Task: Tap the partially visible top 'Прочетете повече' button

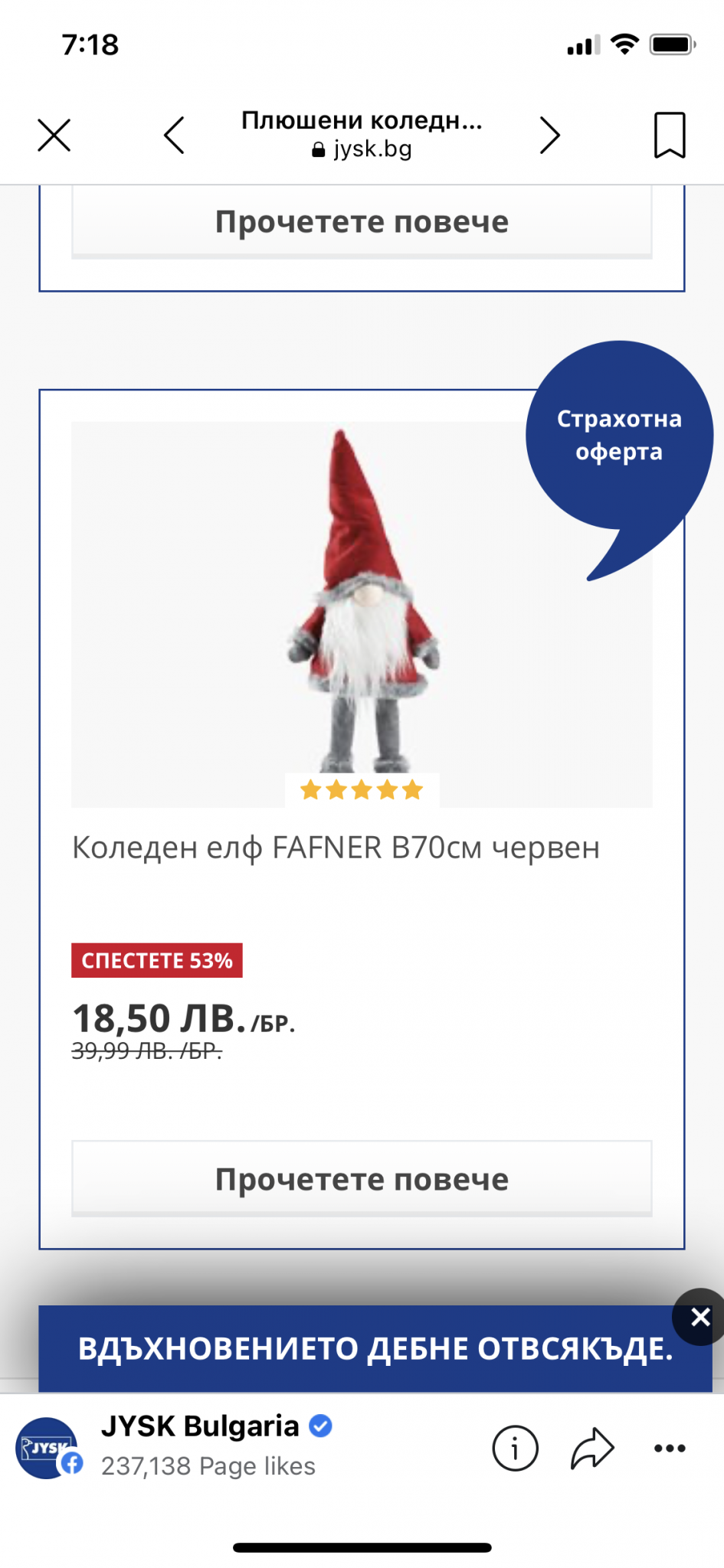Action: [x=362, y=223]
